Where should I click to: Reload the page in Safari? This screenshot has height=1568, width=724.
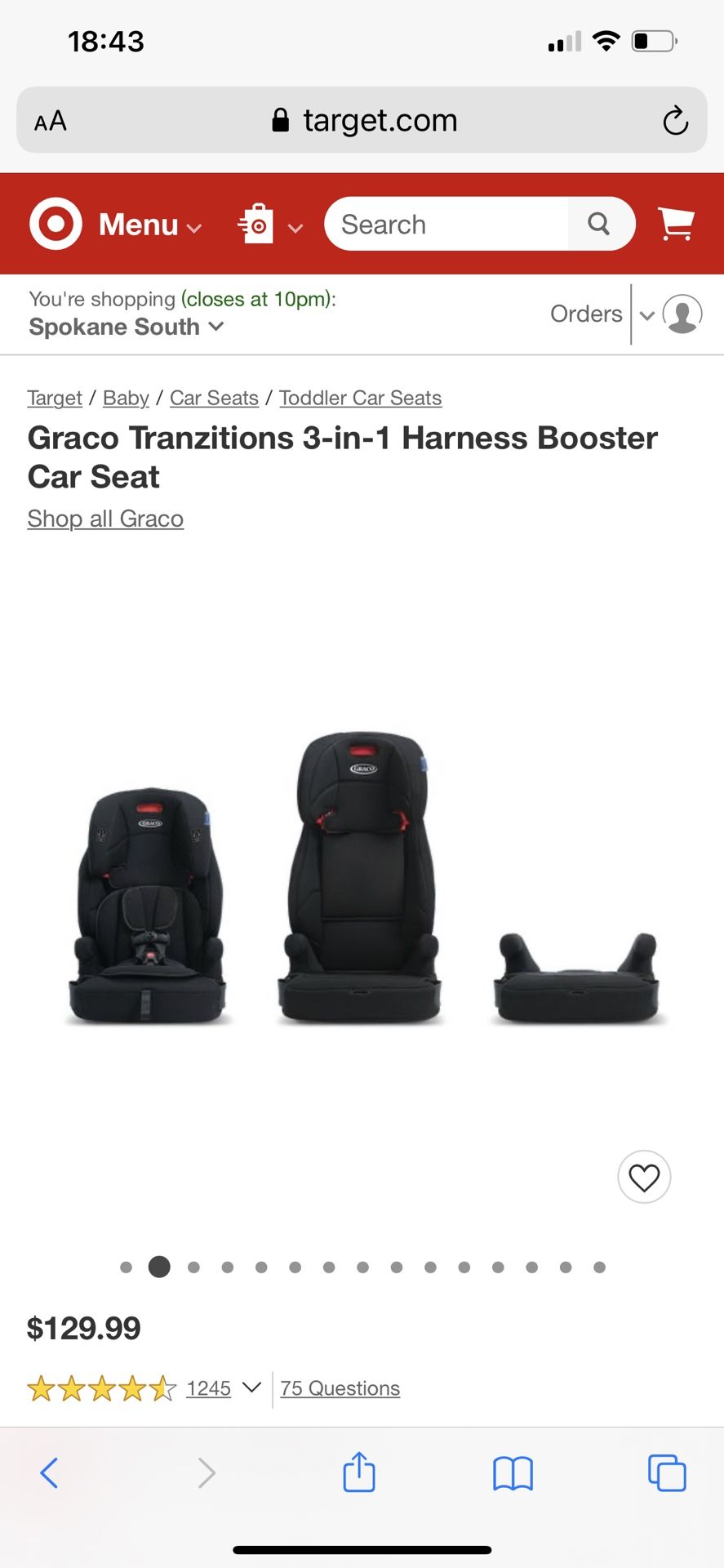[675, 121]
